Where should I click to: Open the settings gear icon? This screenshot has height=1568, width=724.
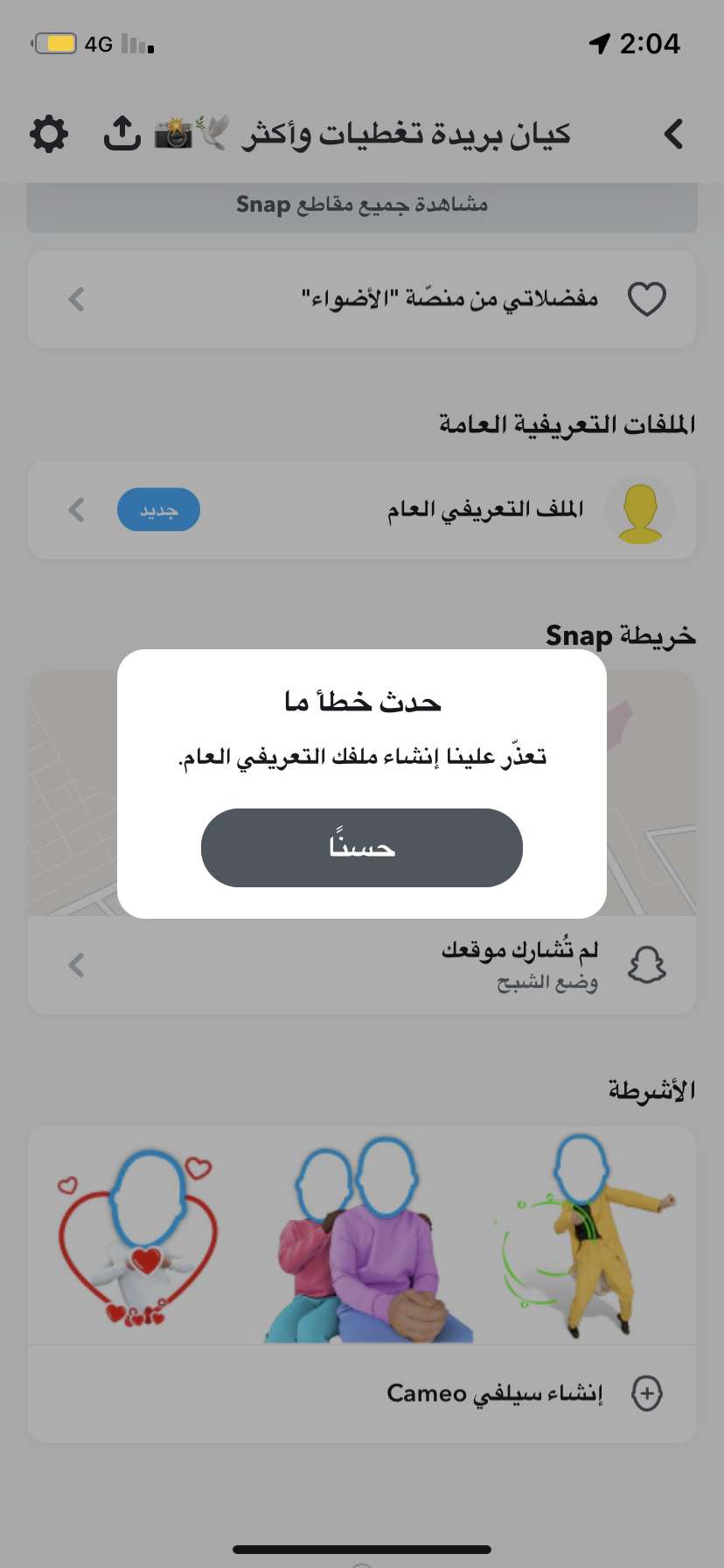tap(48, 134)
